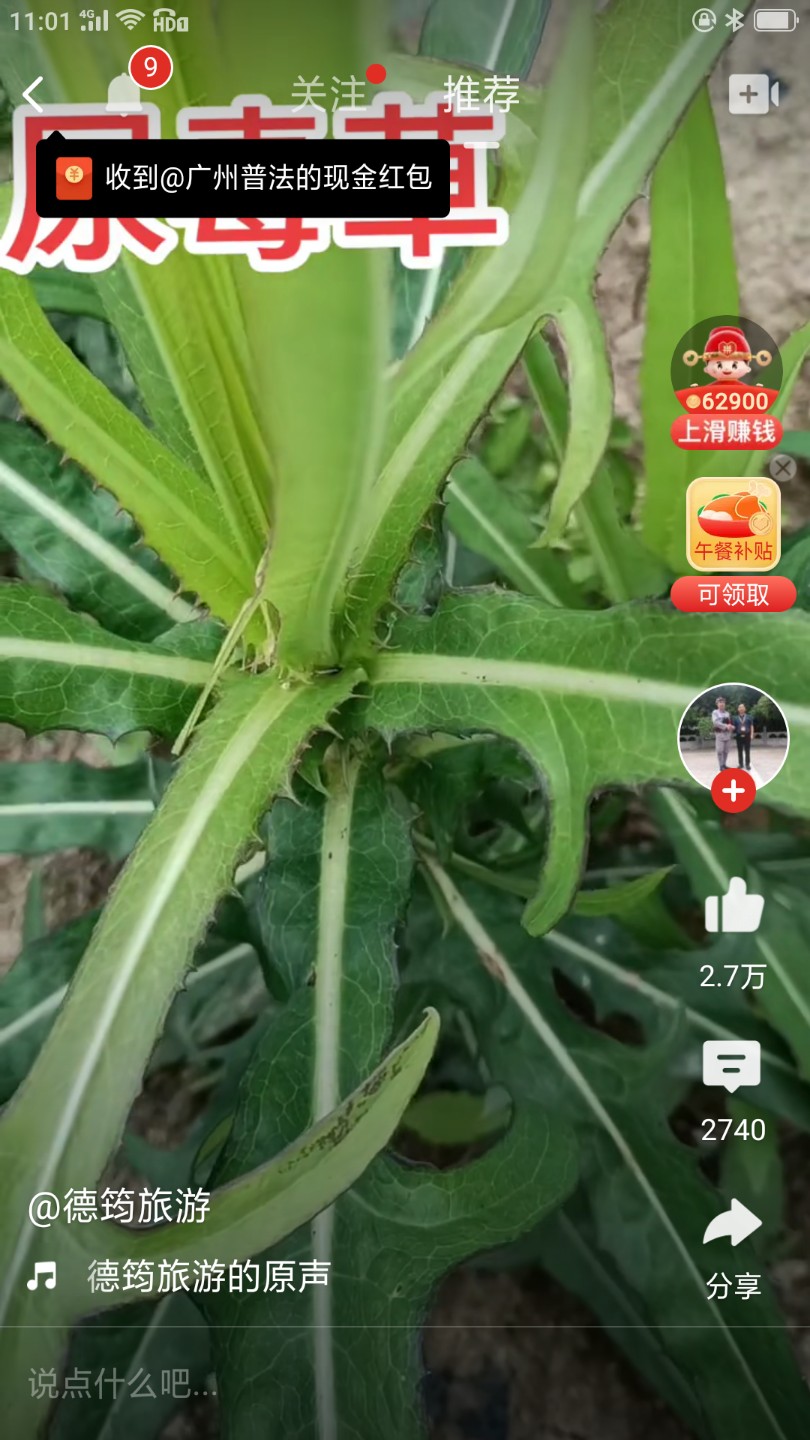Open the video camera recorder icon
Image resolution: width=810 pixels, height=1440 pixels.
click(x=753, y=95)
